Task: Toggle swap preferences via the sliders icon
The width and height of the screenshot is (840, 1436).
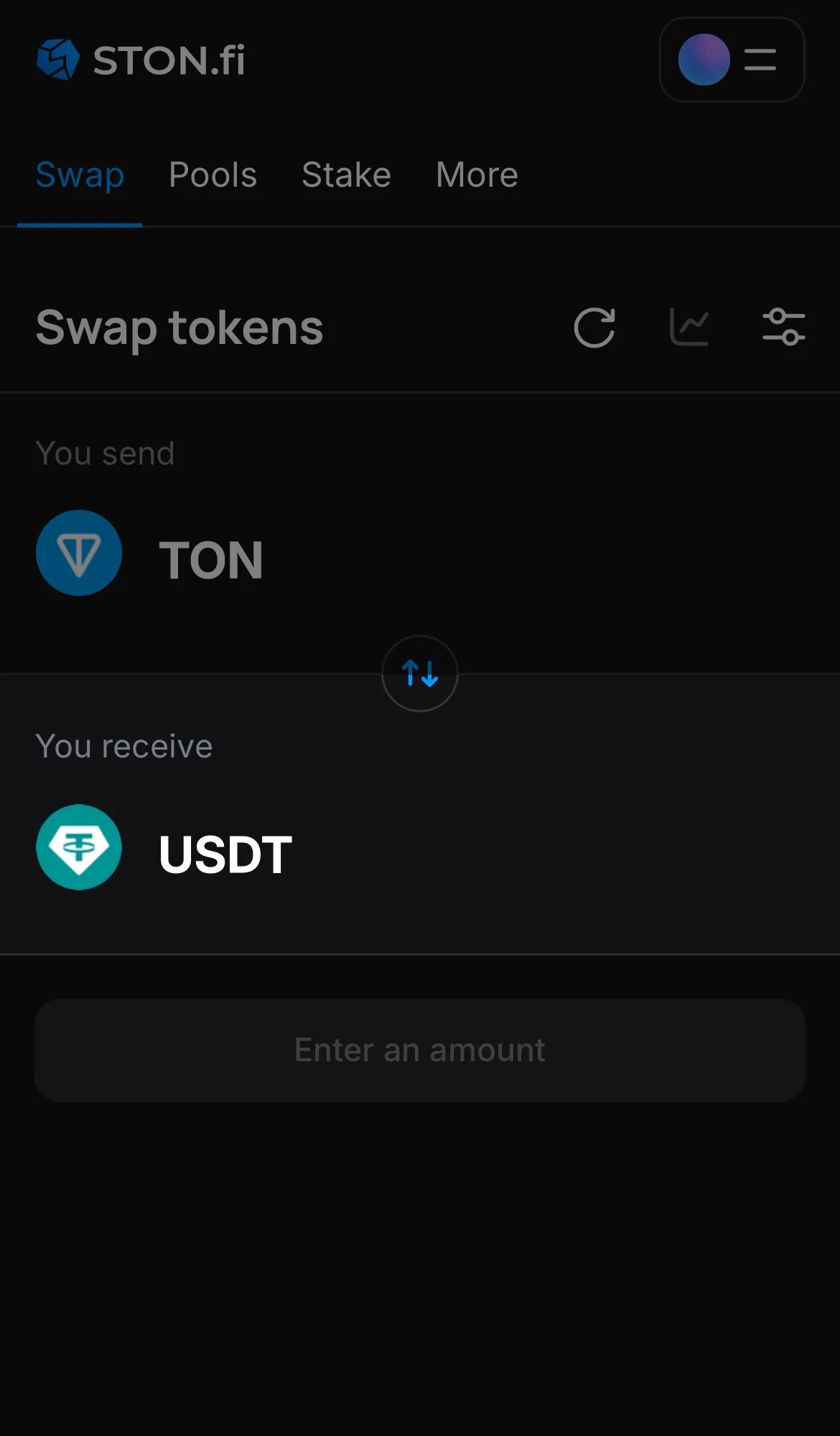Action: (x=784, y=327)
